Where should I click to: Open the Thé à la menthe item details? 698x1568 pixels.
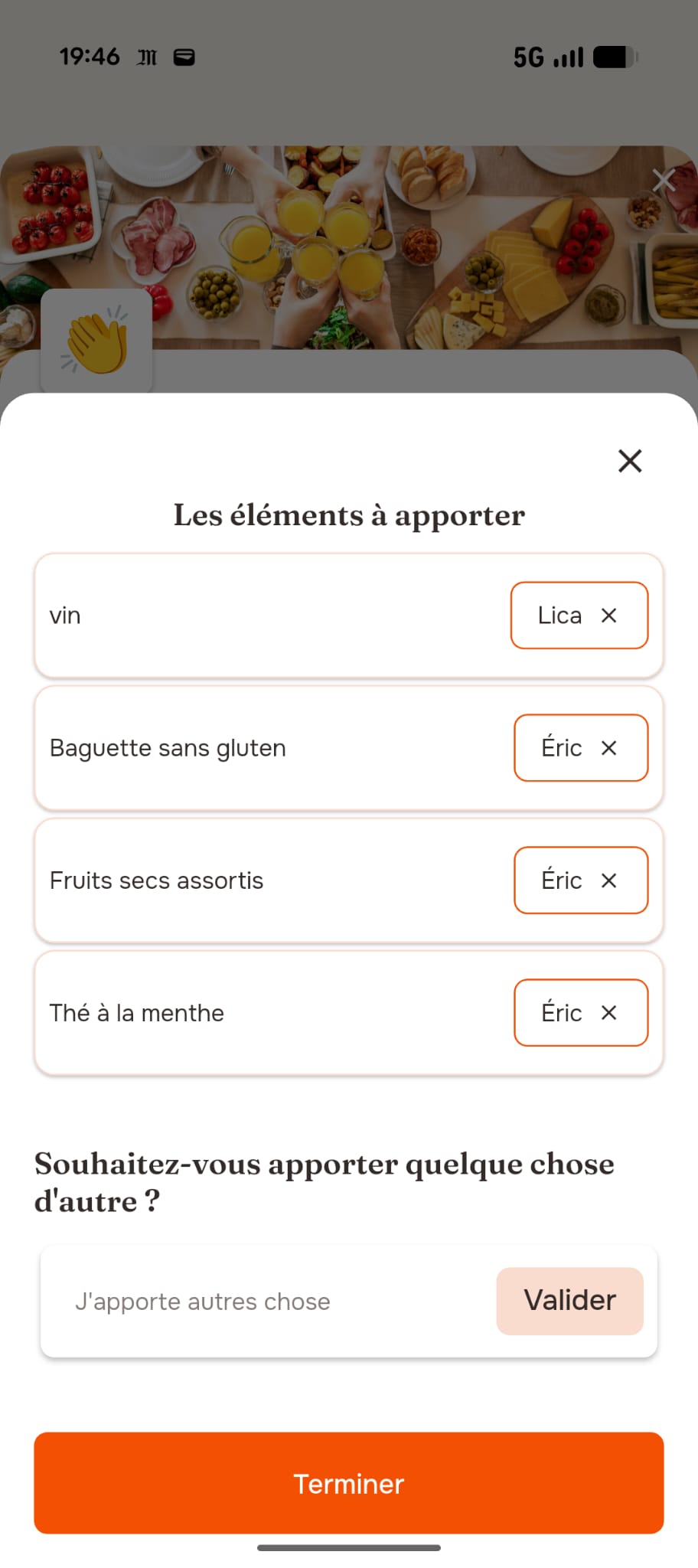230,1012
